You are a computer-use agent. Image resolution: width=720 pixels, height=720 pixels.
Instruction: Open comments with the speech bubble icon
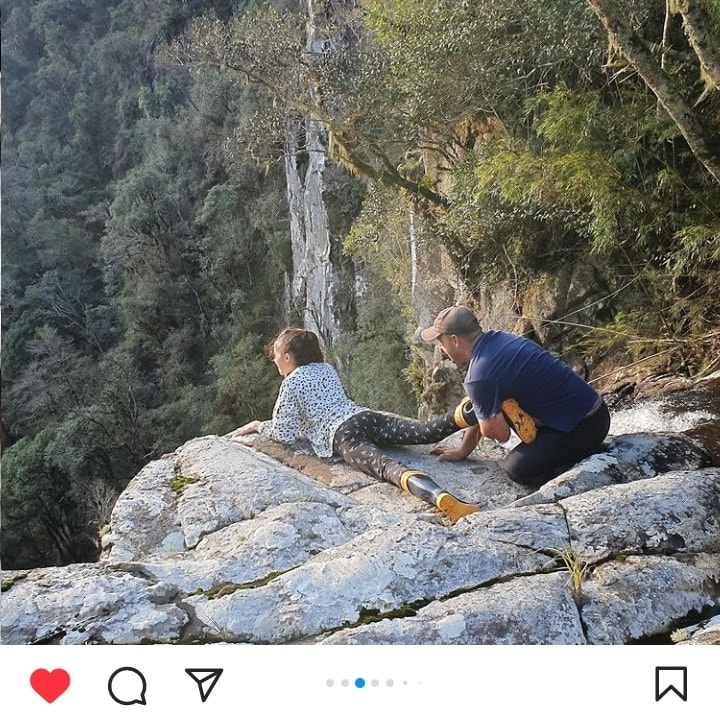pos(127,685)
